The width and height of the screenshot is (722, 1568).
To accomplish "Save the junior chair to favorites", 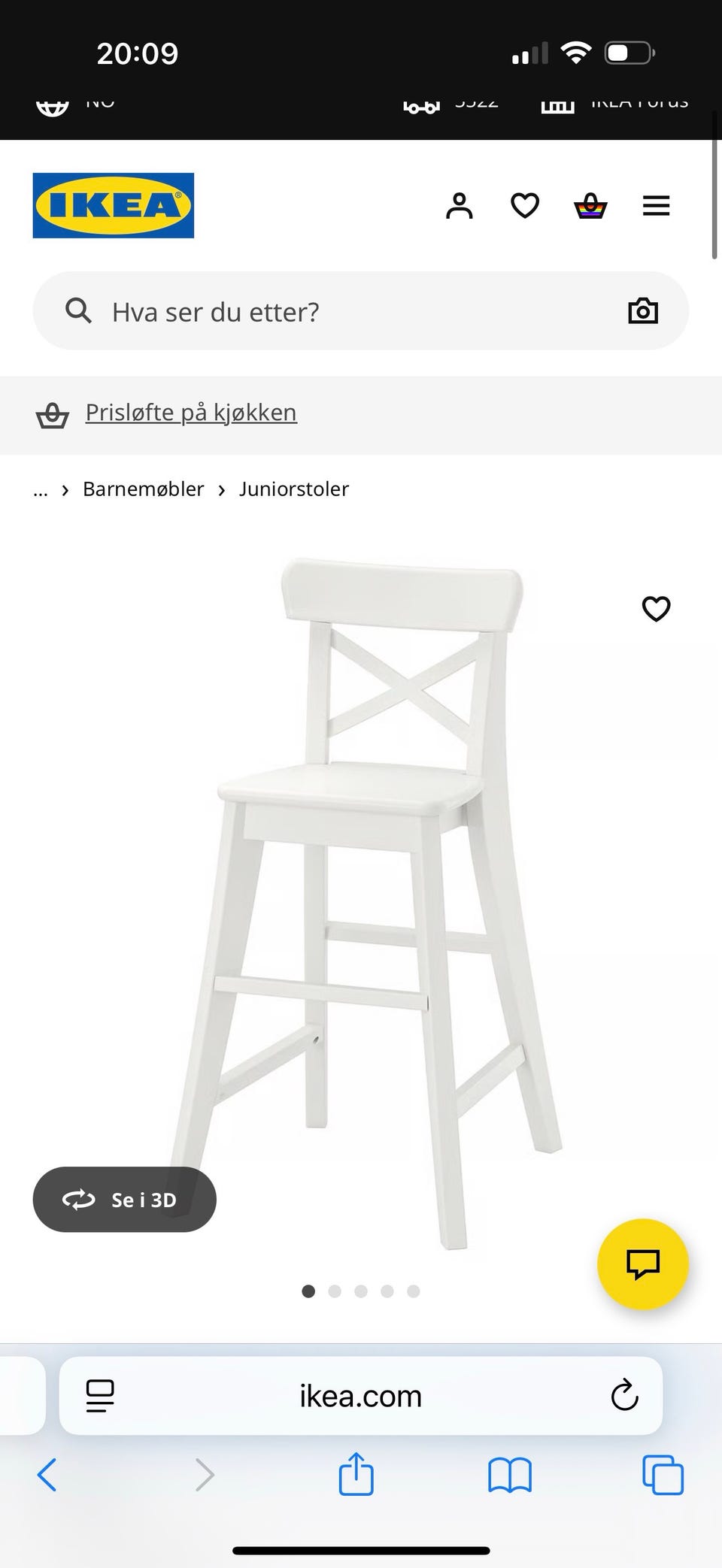I will click(656, 609).
